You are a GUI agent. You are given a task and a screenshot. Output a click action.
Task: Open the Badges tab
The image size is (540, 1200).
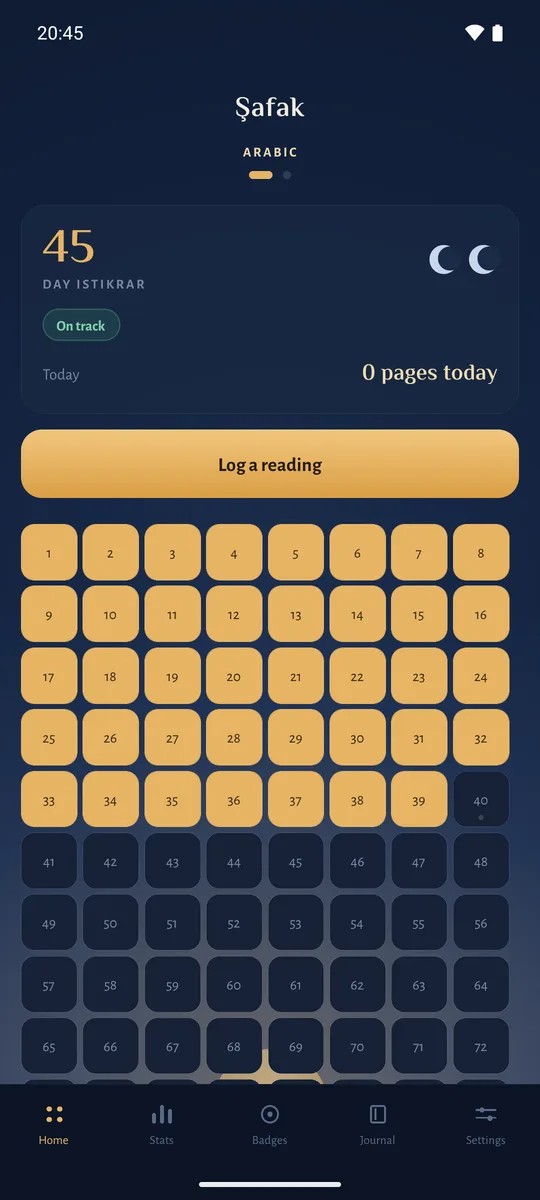pos(270,1125)
